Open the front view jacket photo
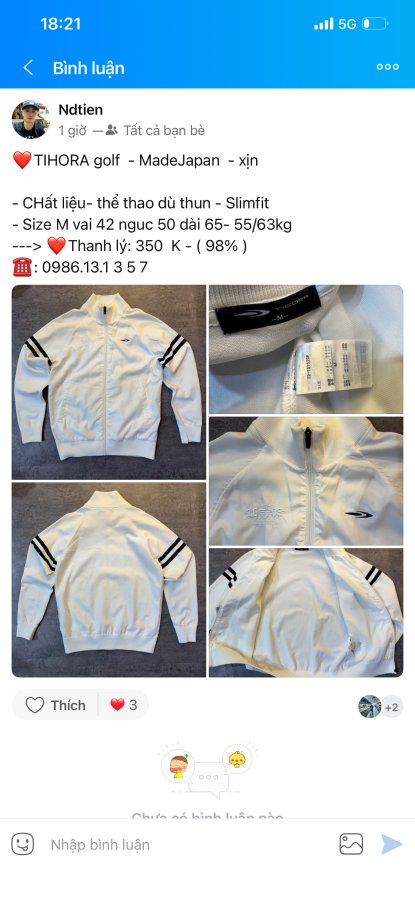 click(x=109, y=382)
